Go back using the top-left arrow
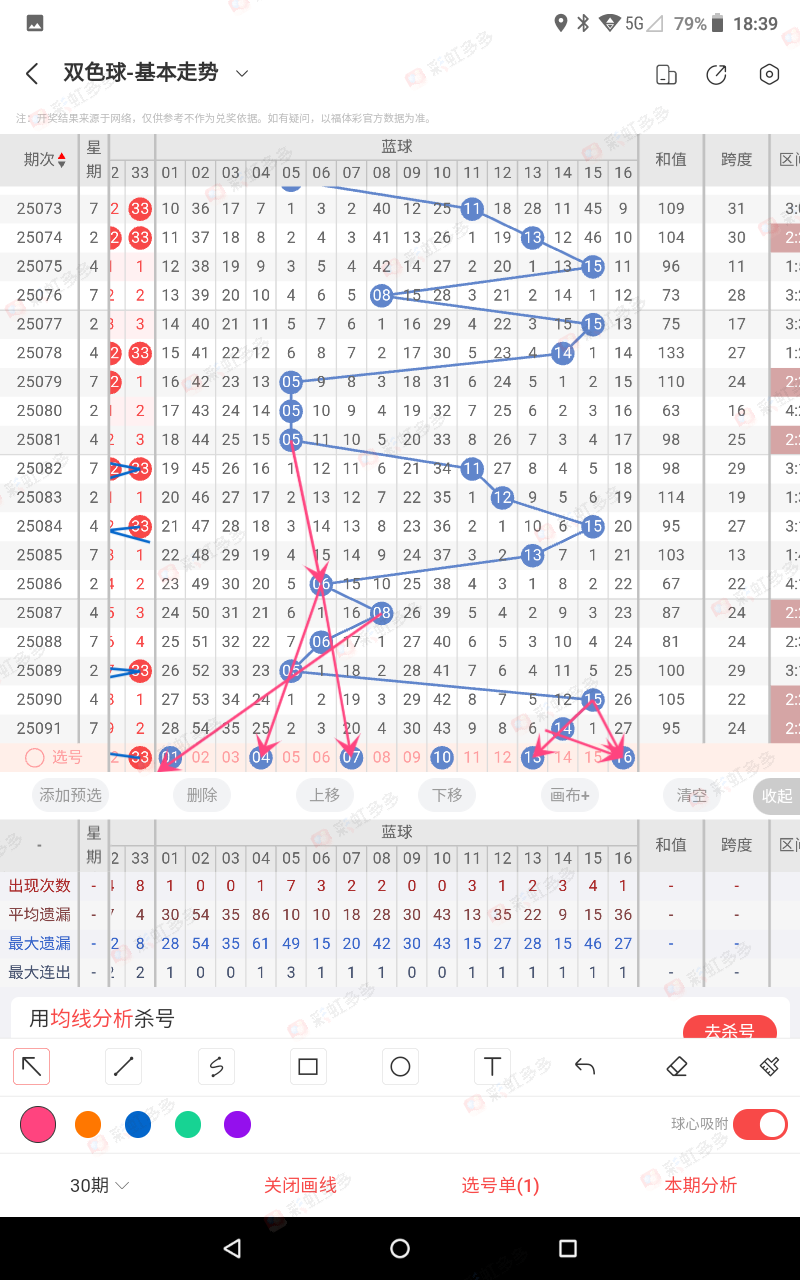This screenshot has height=1280, width=800. 32,74
